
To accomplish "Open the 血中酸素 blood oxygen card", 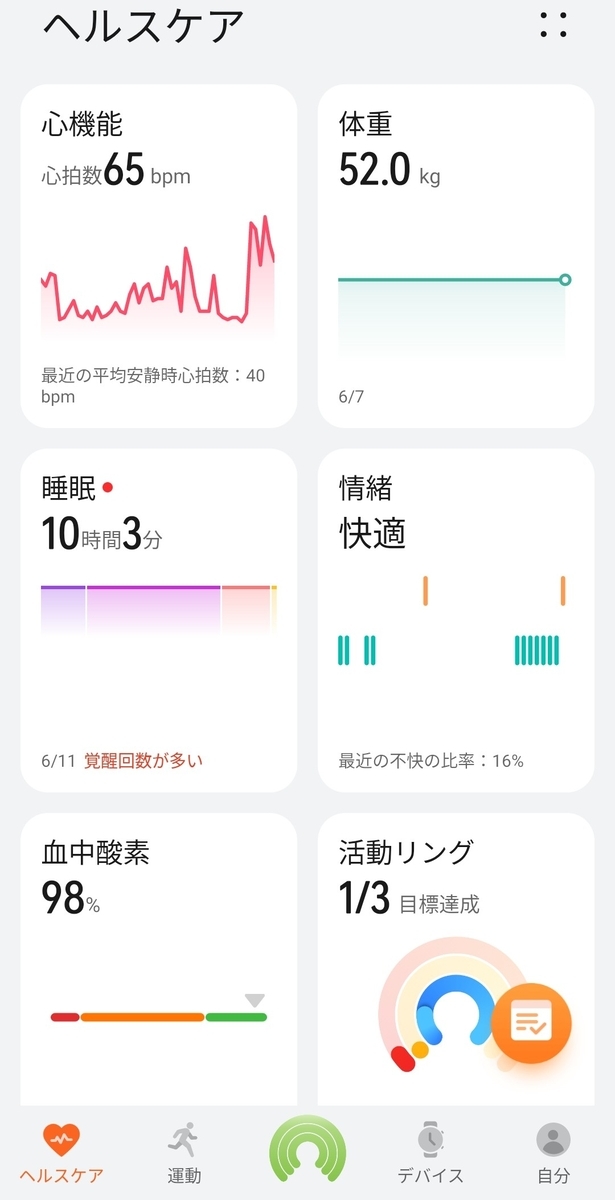I will (x=159, y=958).
